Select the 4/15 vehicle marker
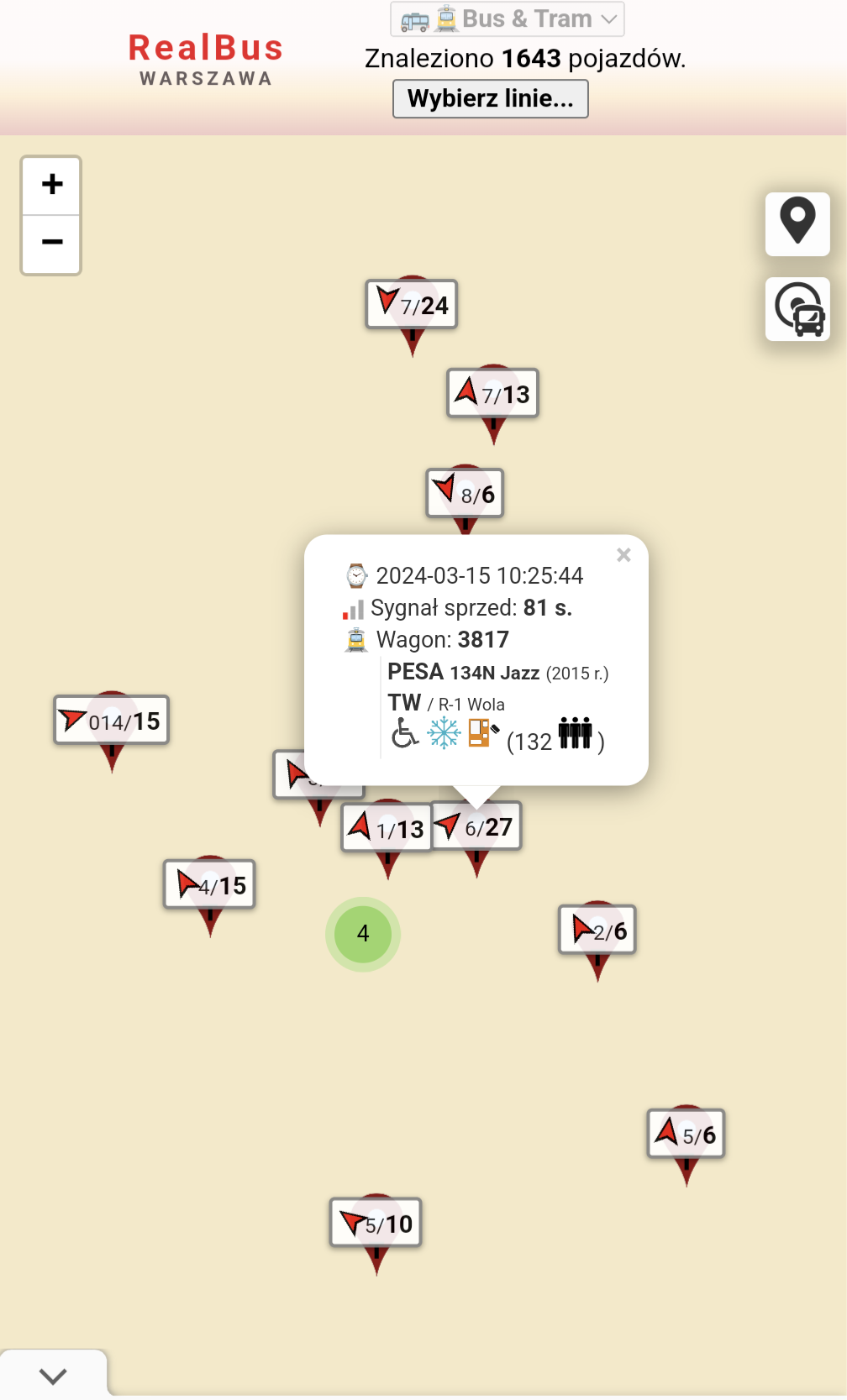 pyautogui.click(x=210, y=885)
